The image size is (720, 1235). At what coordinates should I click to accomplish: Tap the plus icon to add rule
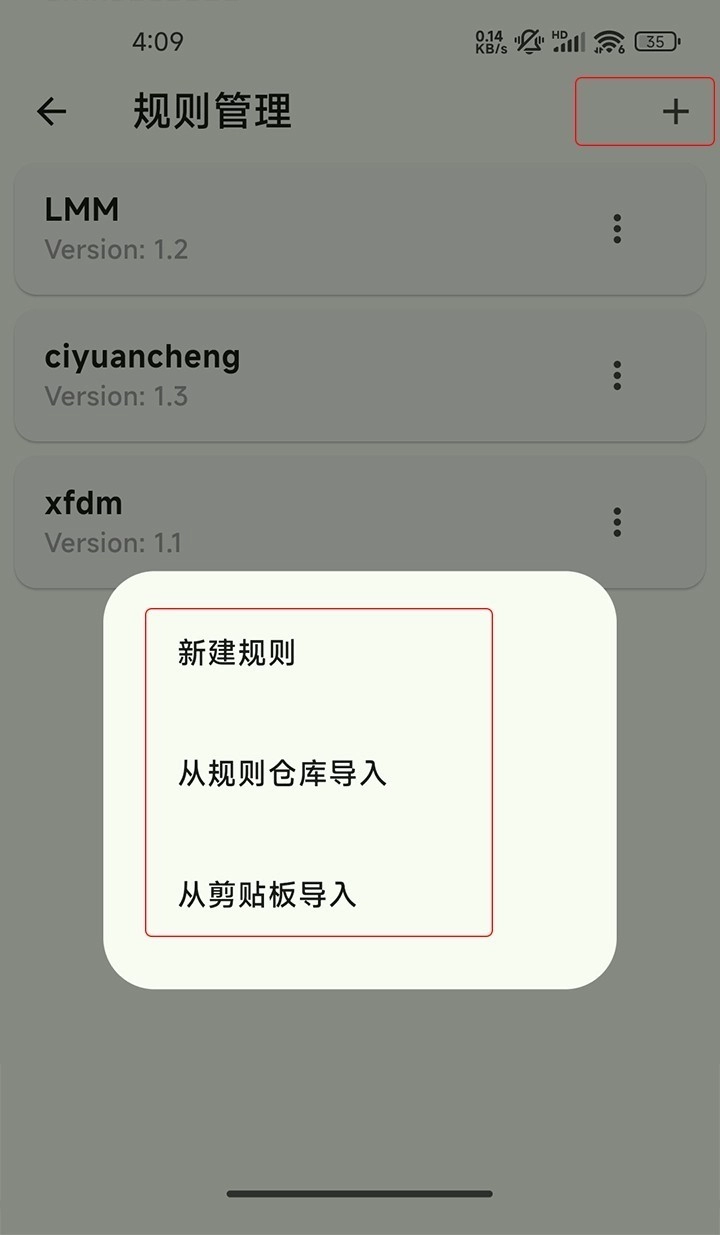pyautogui.click(x=675, y=112)
